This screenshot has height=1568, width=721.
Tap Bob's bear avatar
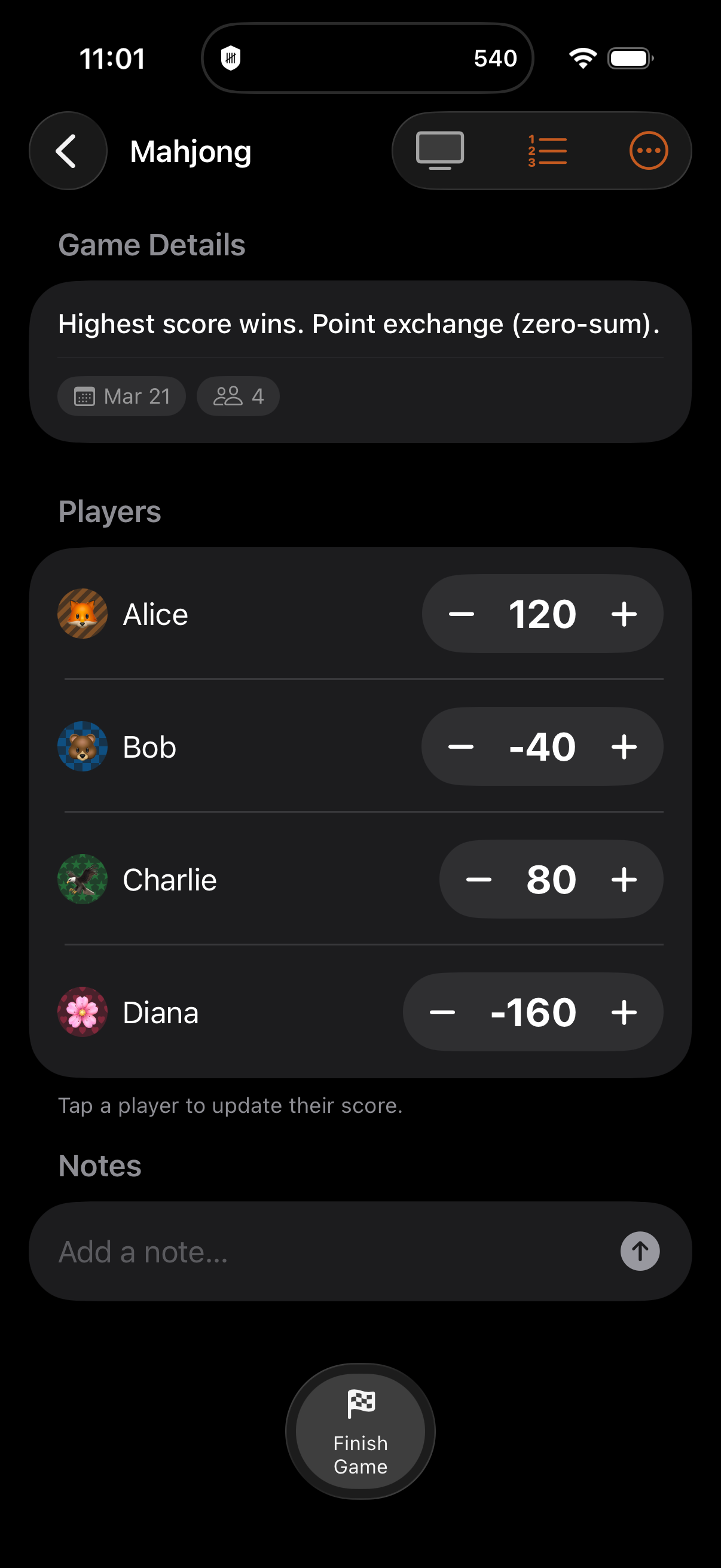[x=82, y=746]
